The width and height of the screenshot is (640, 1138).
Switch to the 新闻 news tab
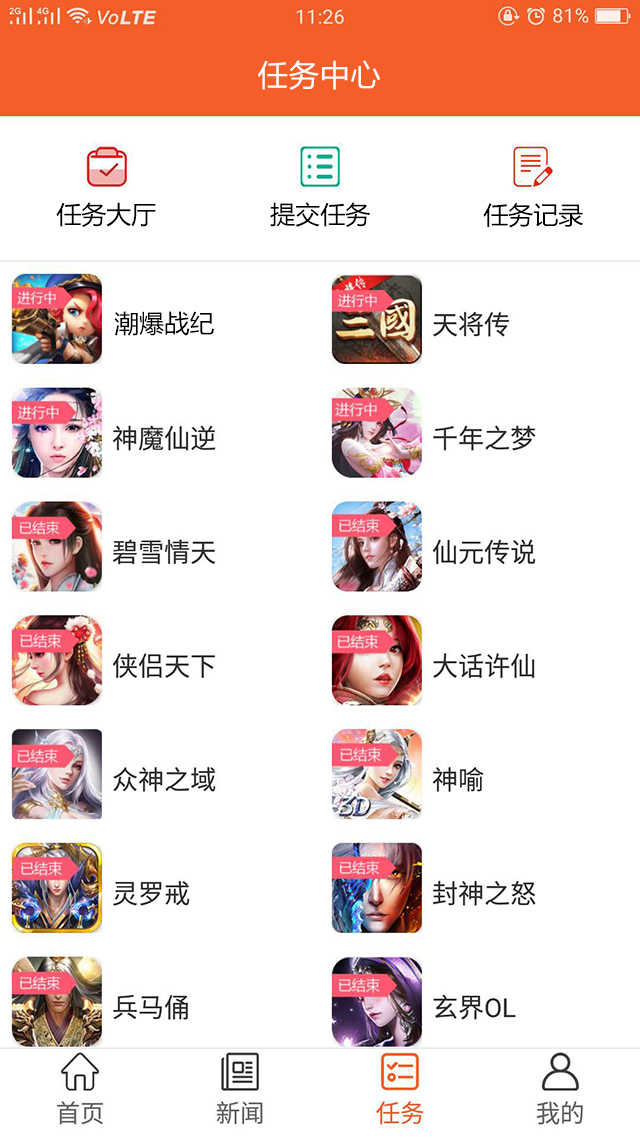point(240,1090)
